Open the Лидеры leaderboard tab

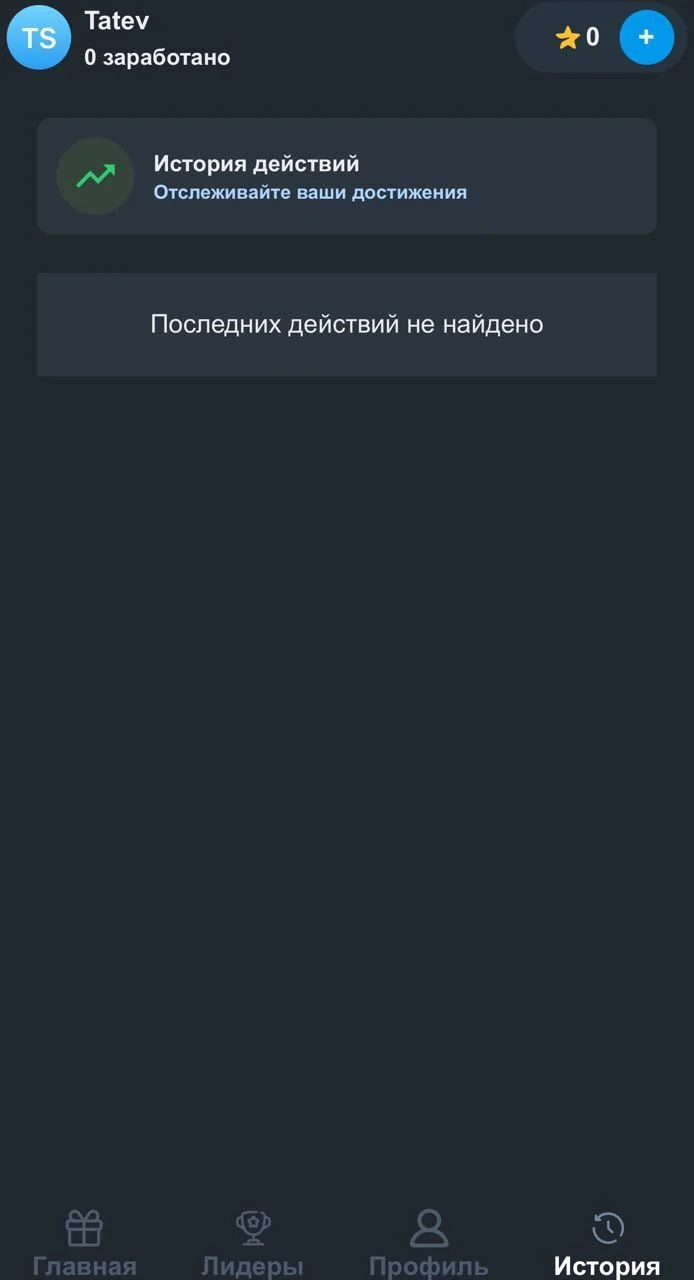253,1243
